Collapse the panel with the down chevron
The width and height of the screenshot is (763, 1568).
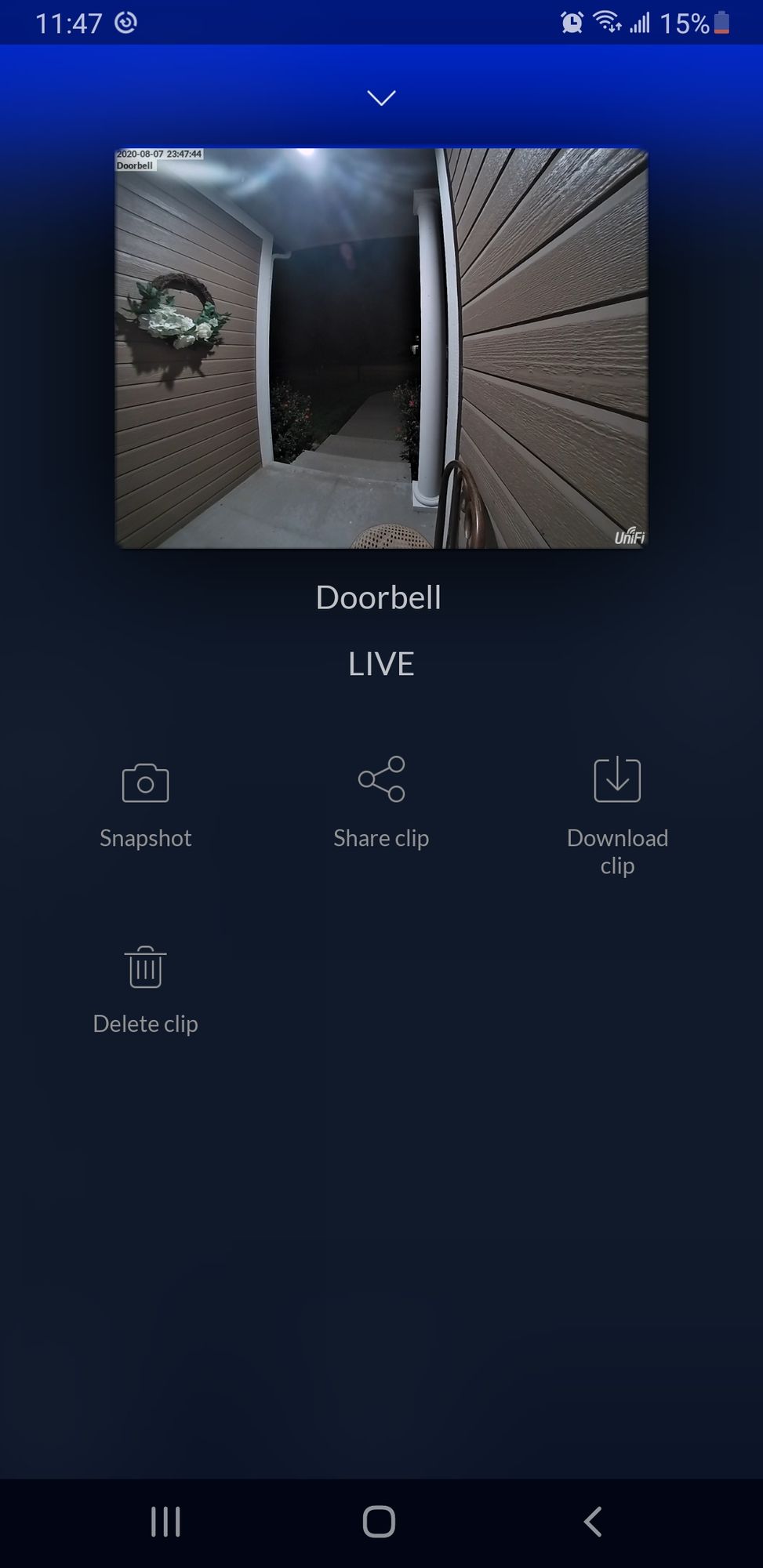pos(381,97)
